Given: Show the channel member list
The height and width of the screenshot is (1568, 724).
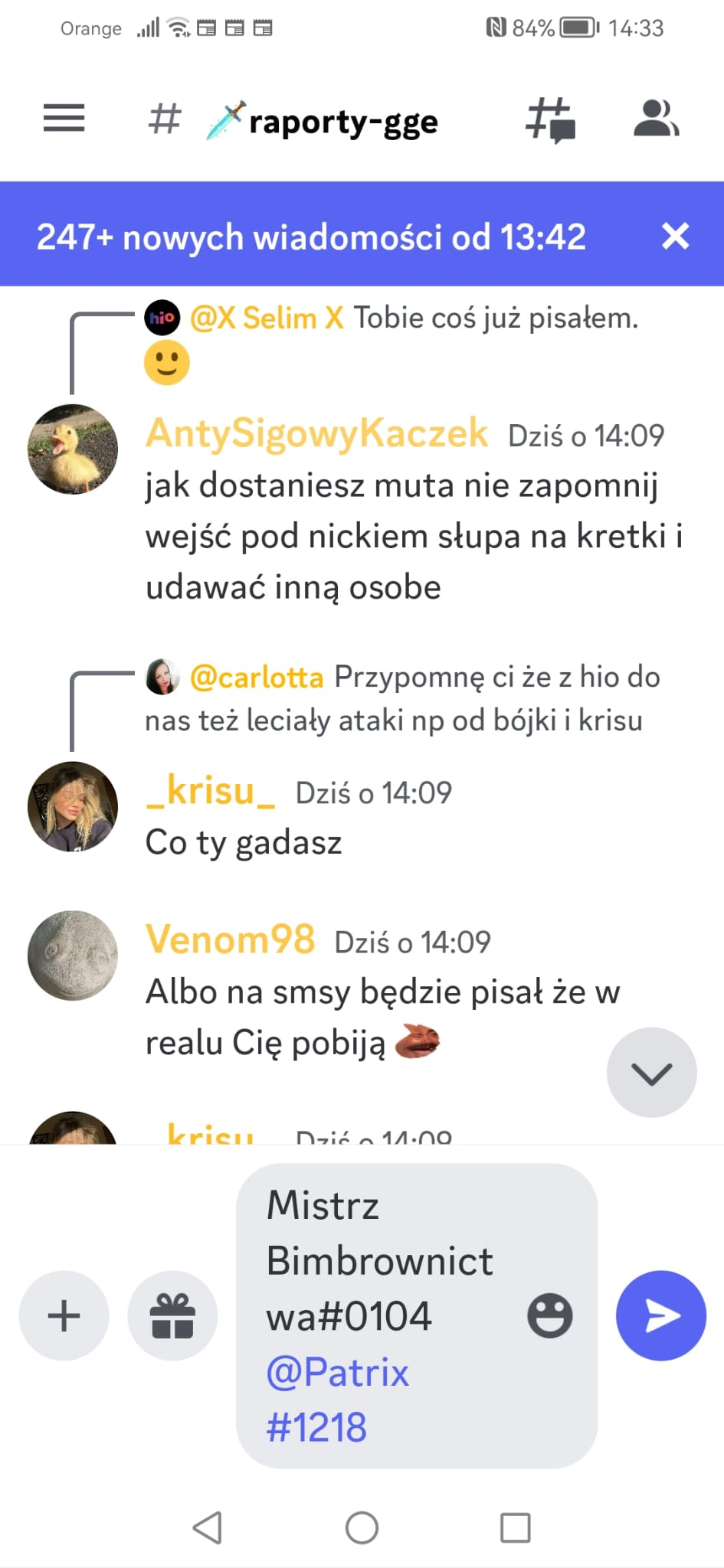Looking at the screenshot, I should point(656,119).
